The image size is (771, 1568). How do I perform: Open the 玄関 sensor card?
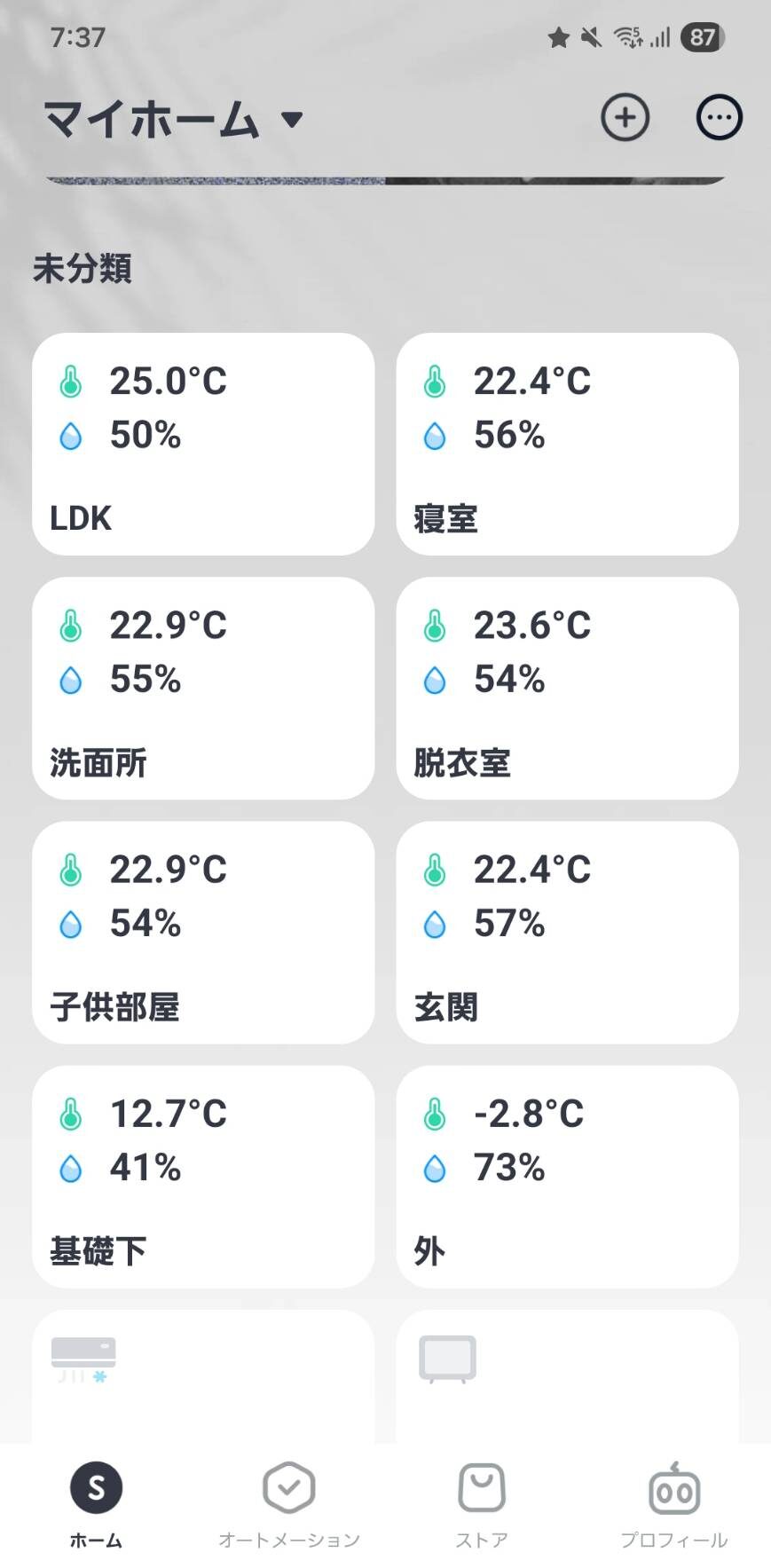point(567,932)
